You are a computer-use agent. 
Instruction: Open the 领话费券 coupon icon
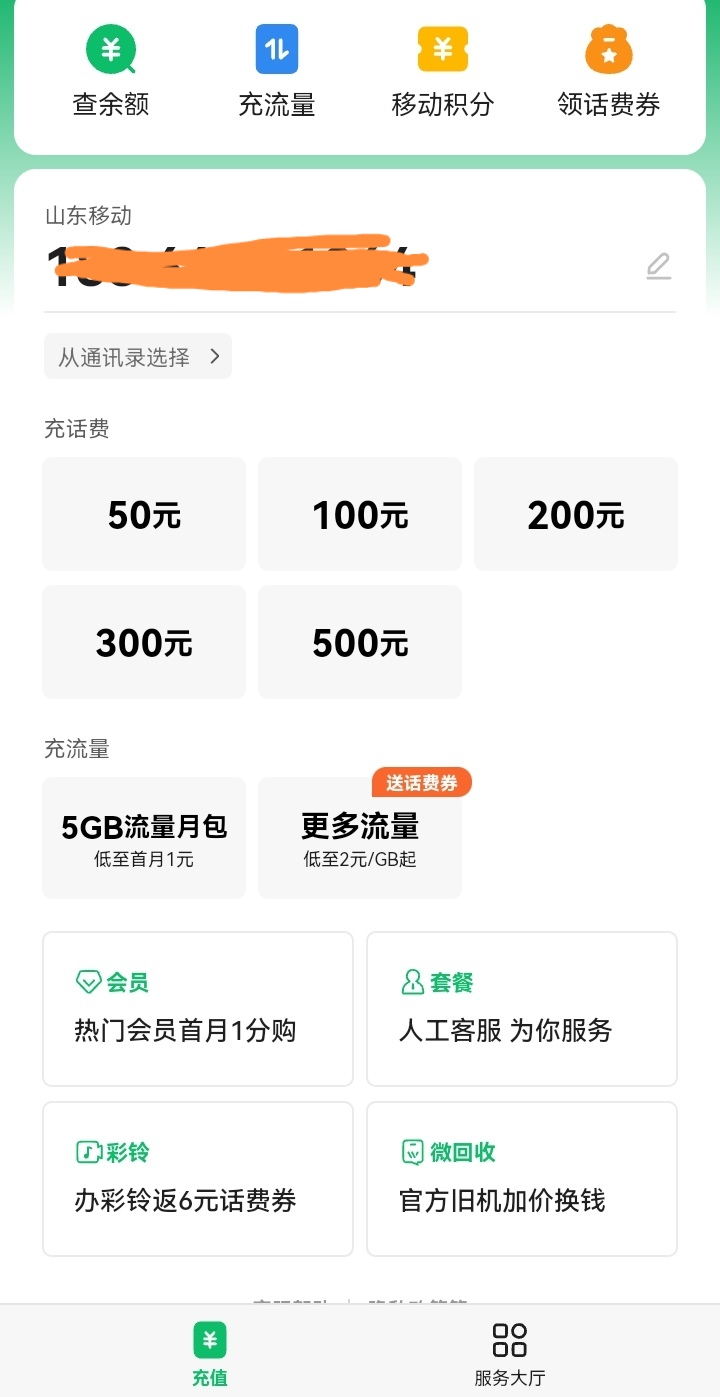(x=609, y=49)
